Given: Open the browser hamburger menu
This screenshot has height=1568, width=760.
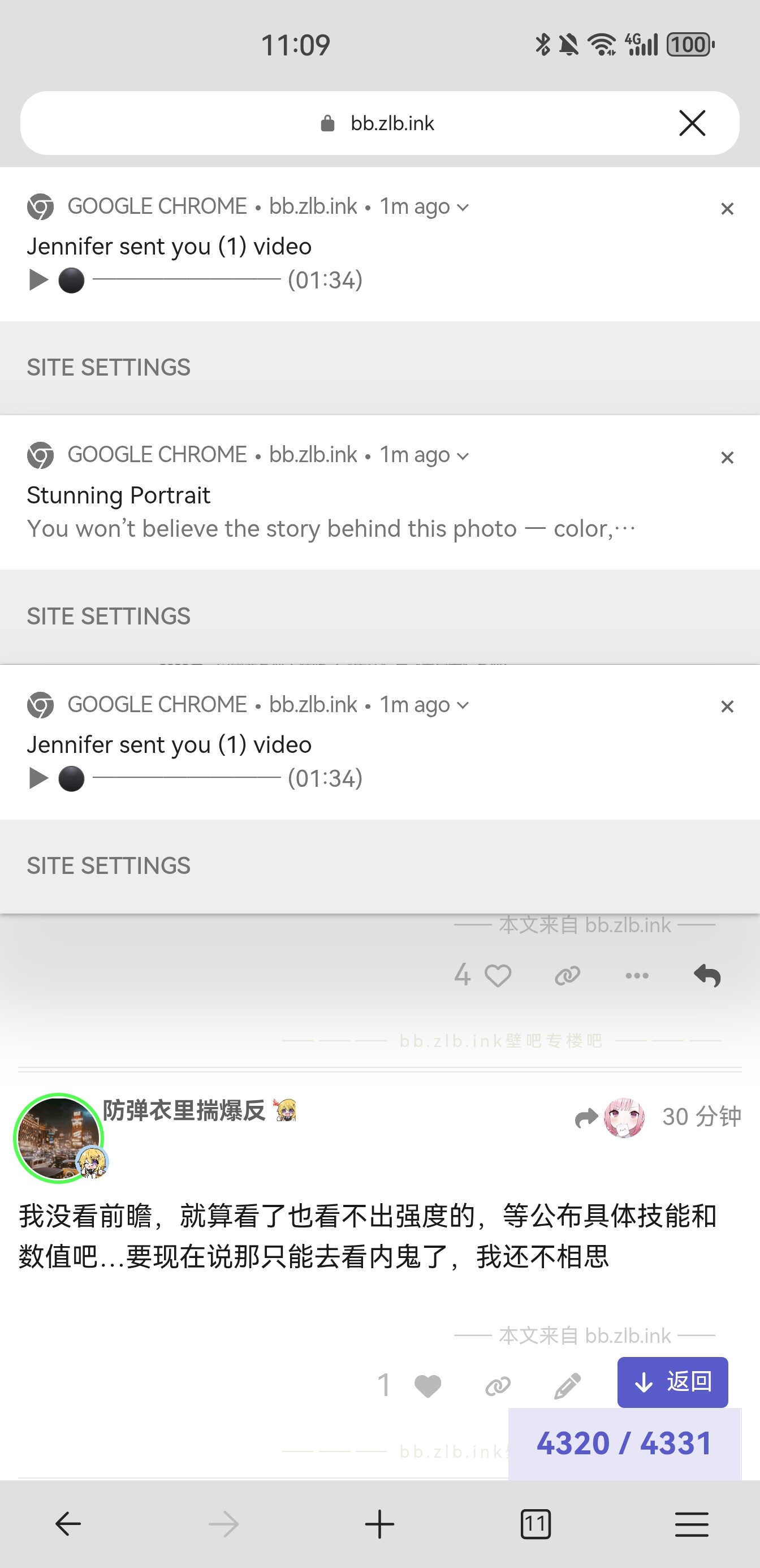Looking at the screenshot, I should (692, 1524).
